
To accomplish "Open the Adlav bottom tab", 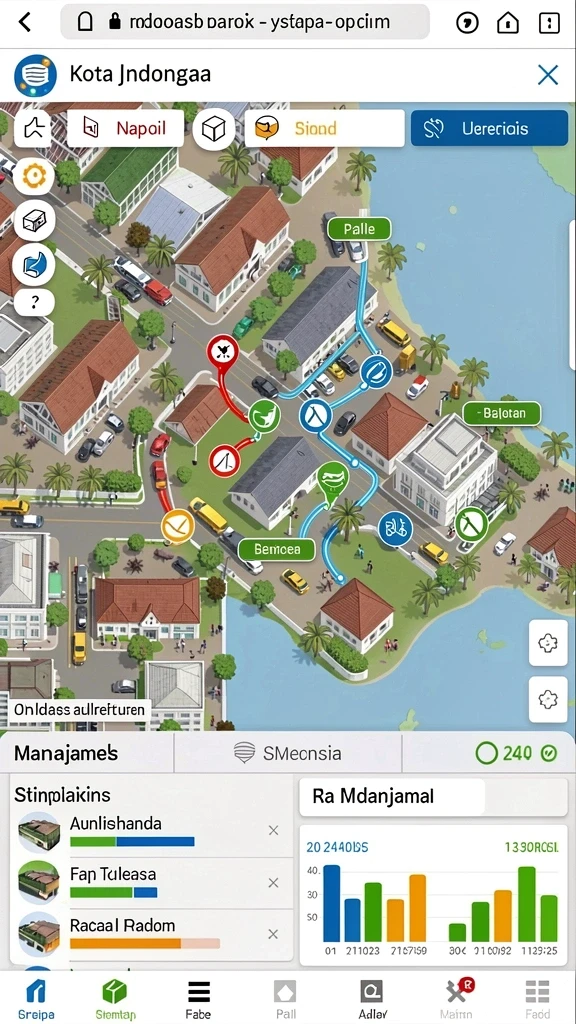I will point(372,999).
